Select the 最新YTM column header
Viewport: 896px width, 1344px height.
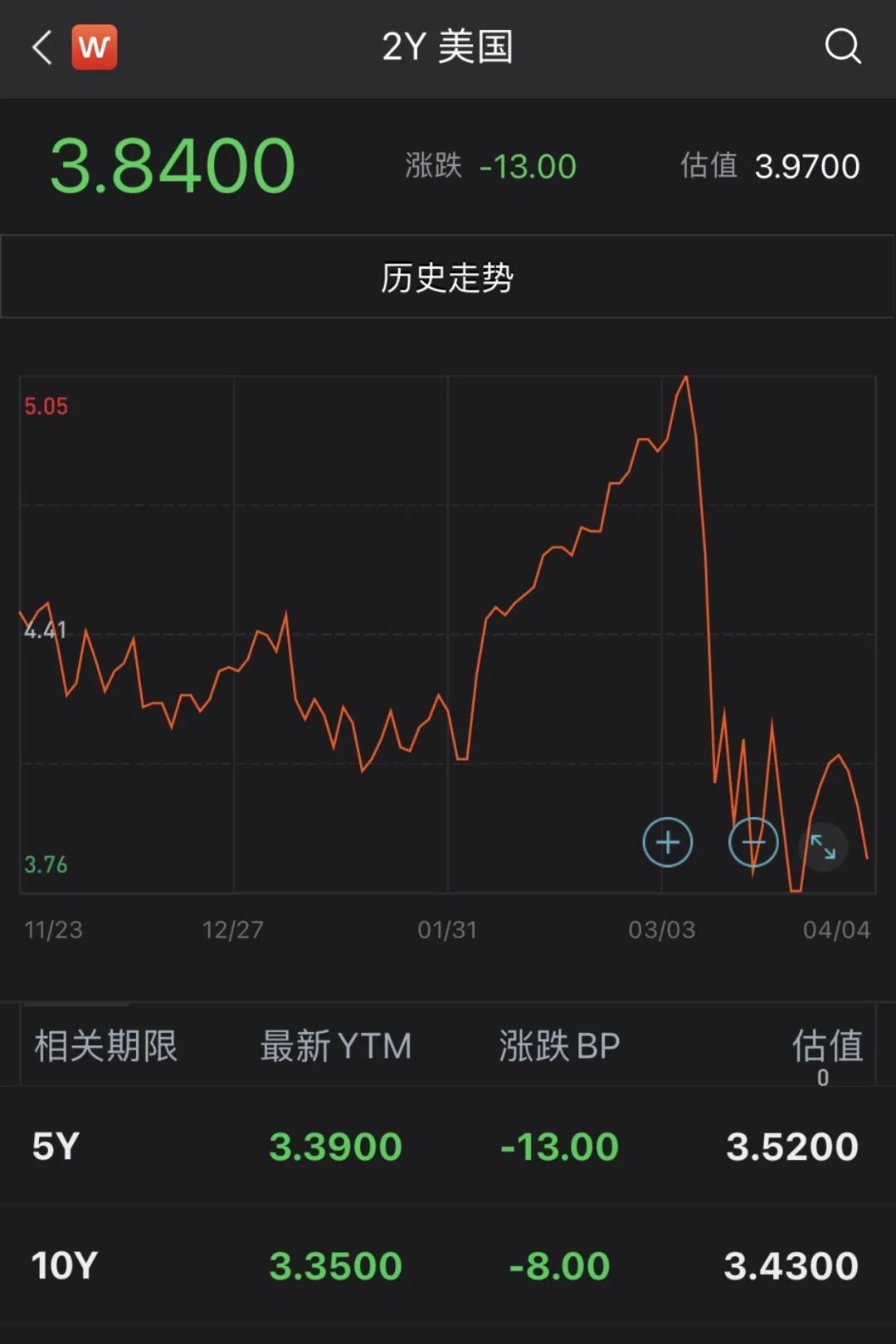[336, 1047]
